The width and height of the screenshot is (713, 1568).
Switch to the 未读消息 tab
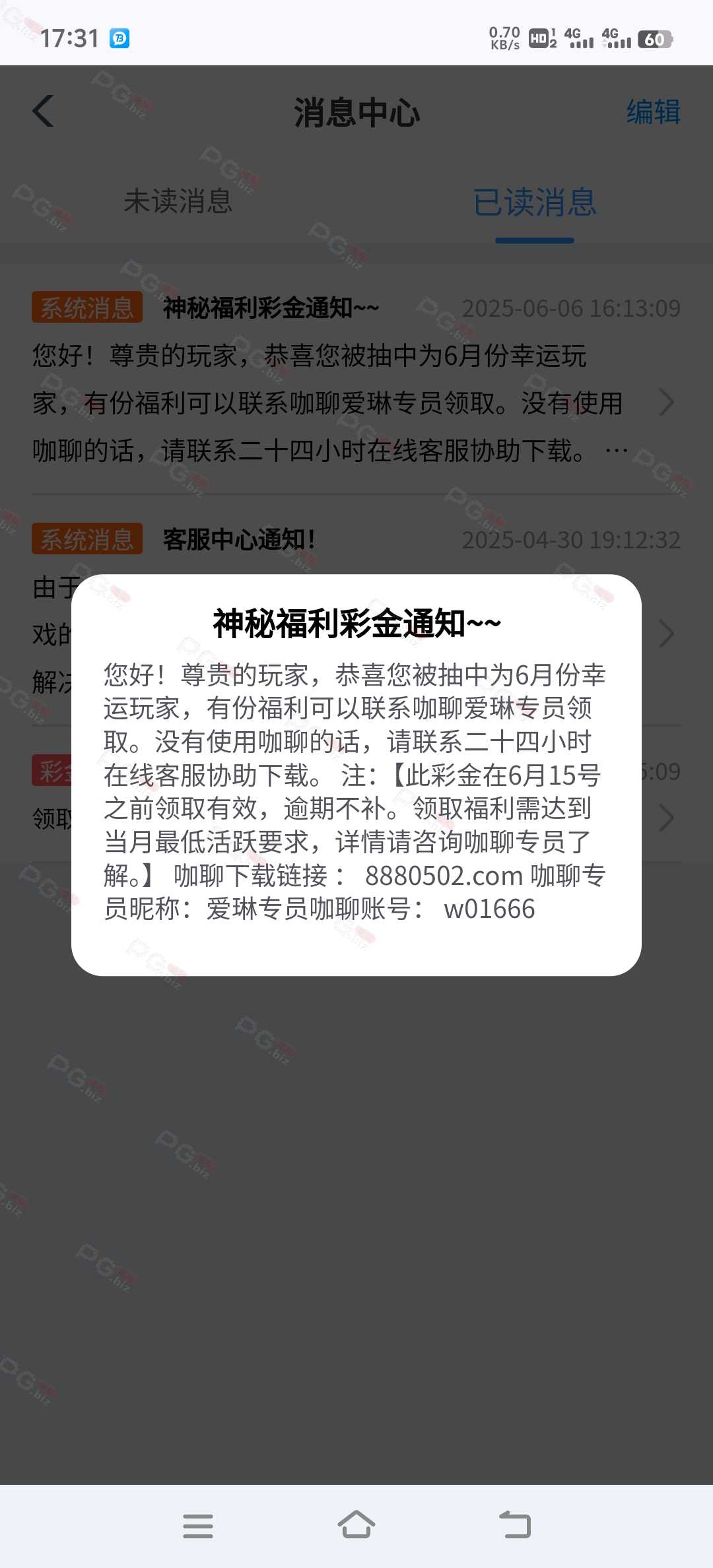coord(178,201)
